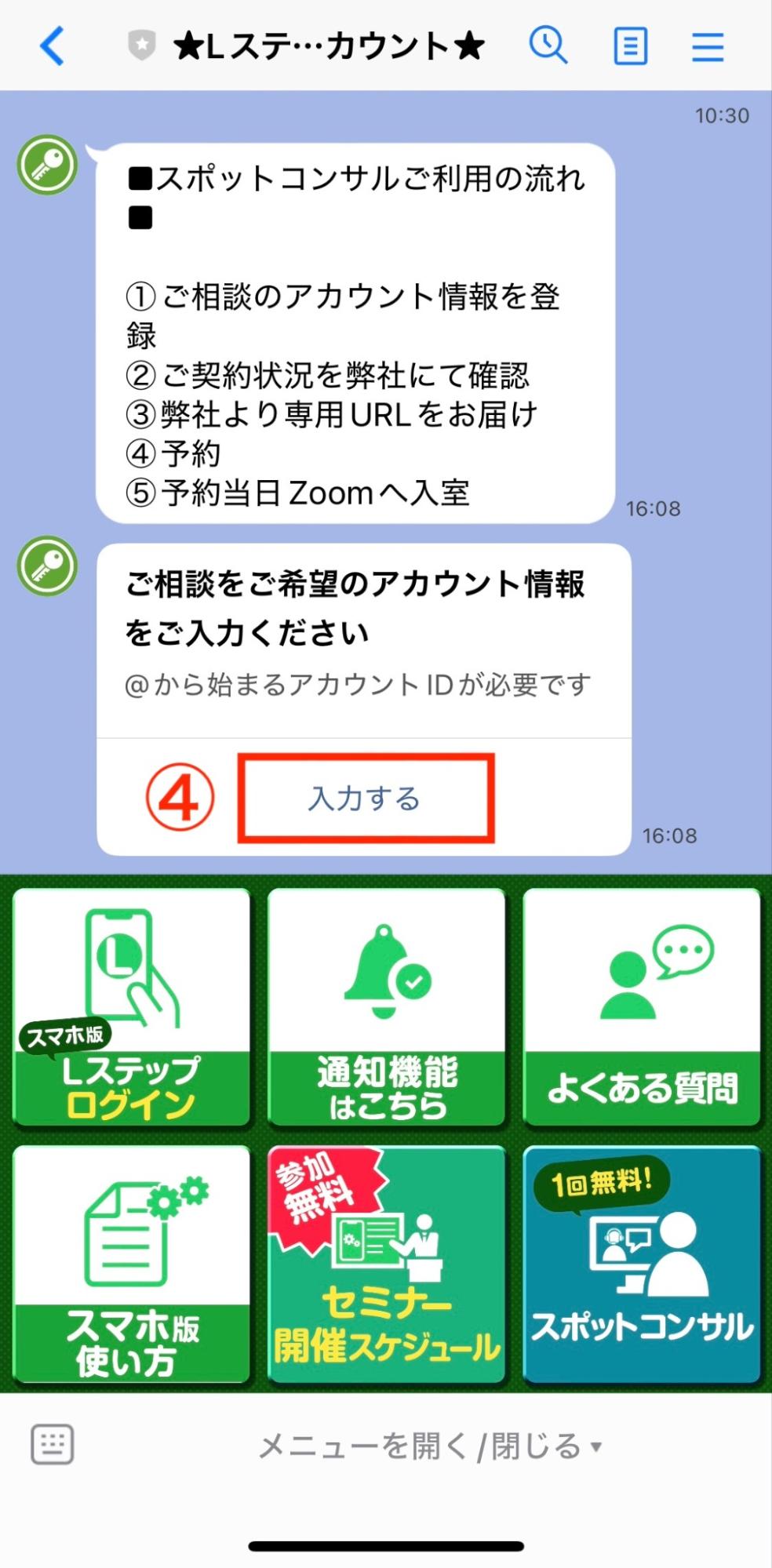
Task: Switch to keyboard input
Action: click(x=53, y=1444)
